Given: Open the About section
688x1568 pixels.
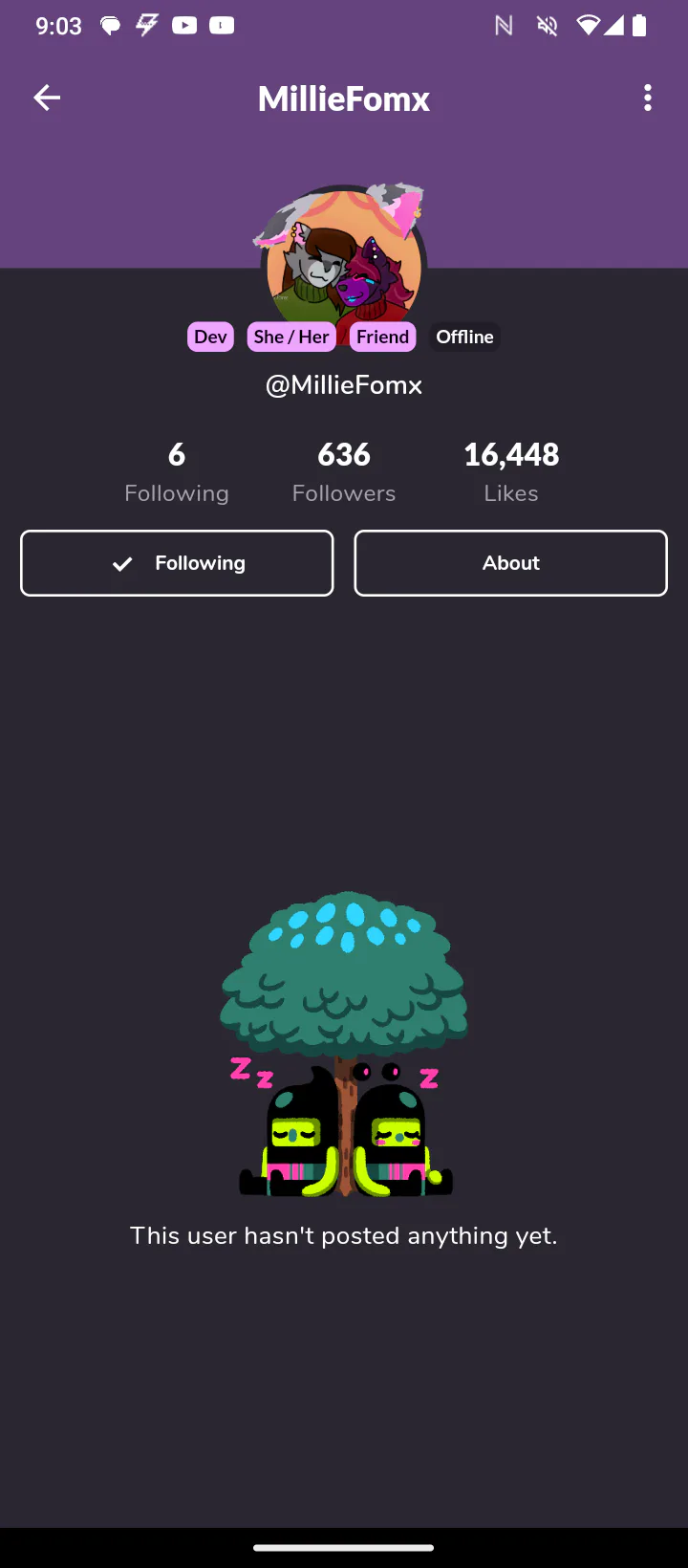Looking at the screenshot, I should click(x=510, y=563).
